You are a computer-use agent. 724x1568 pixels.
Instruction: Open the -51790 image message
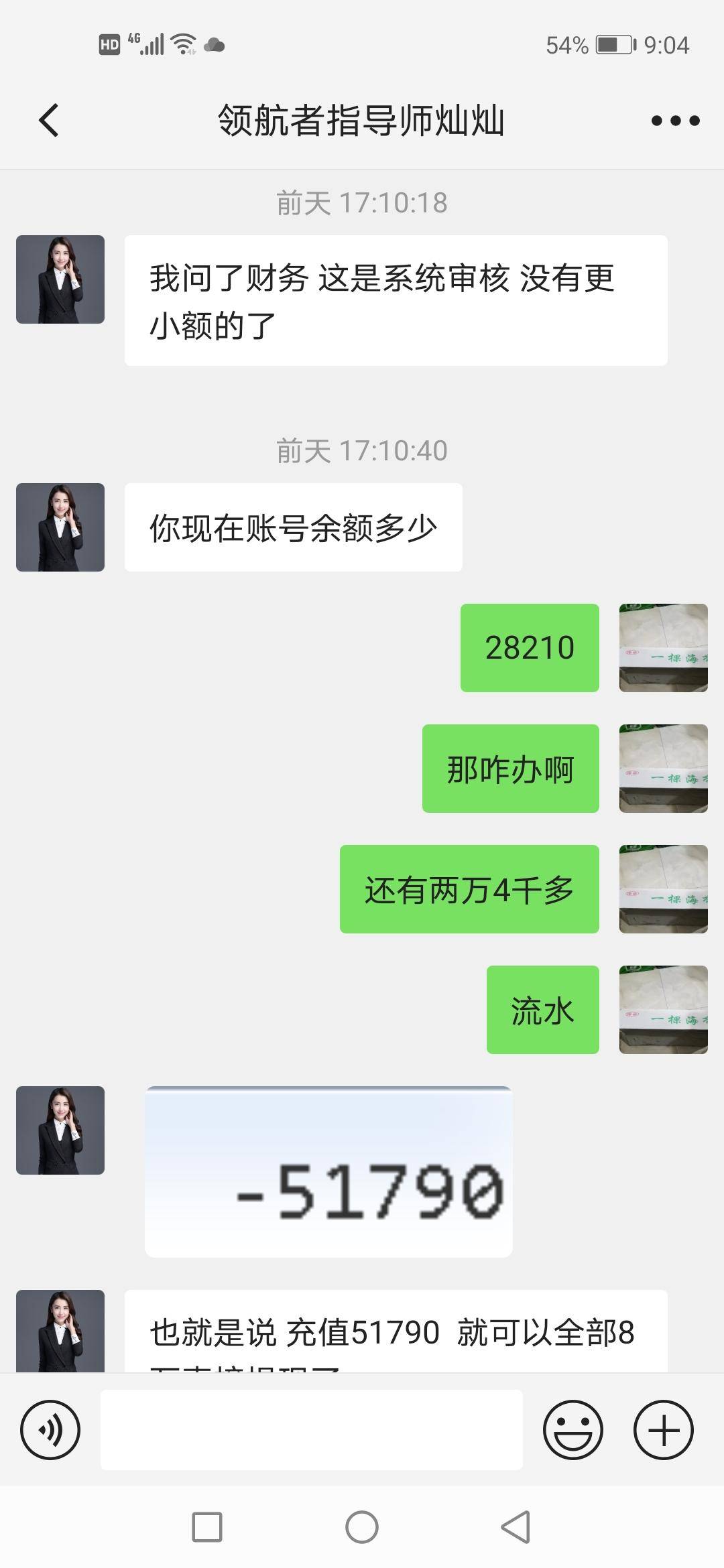point(328,1171)
